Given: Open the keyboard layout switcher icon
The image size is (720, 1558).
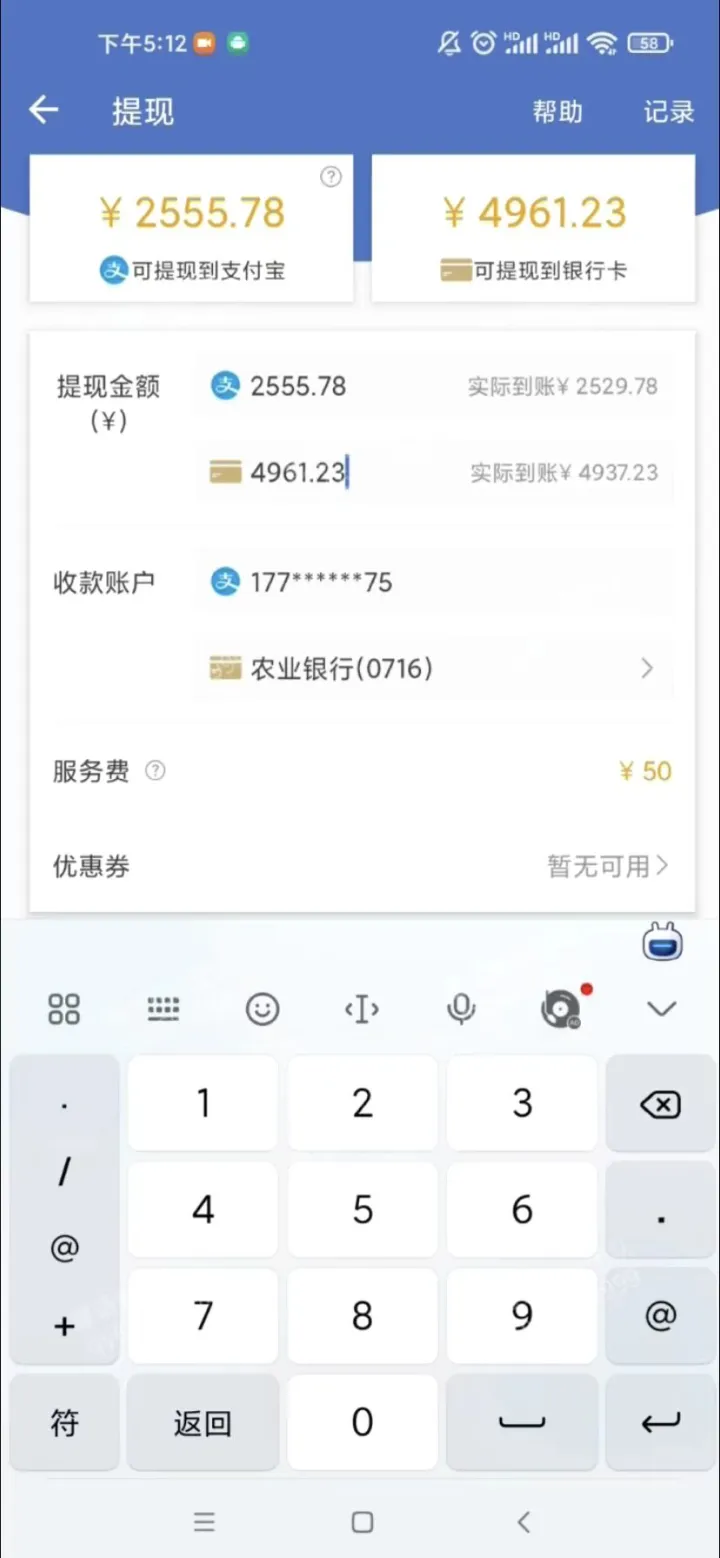Looking at the screenshot, I should click(163, 1009).
